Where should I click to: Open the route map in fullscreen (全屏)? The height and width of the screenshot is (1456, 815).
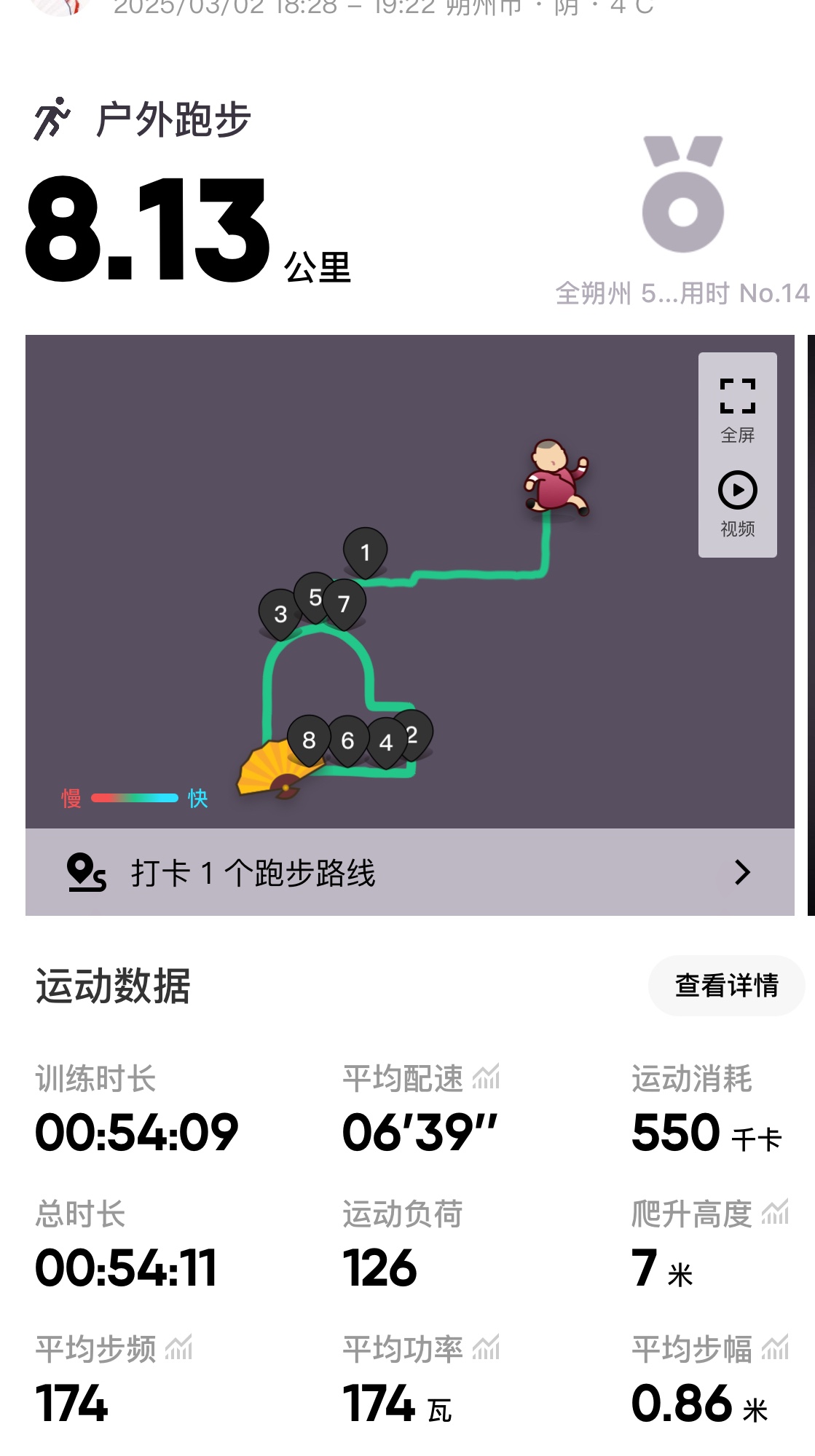[x=737, y=410]
